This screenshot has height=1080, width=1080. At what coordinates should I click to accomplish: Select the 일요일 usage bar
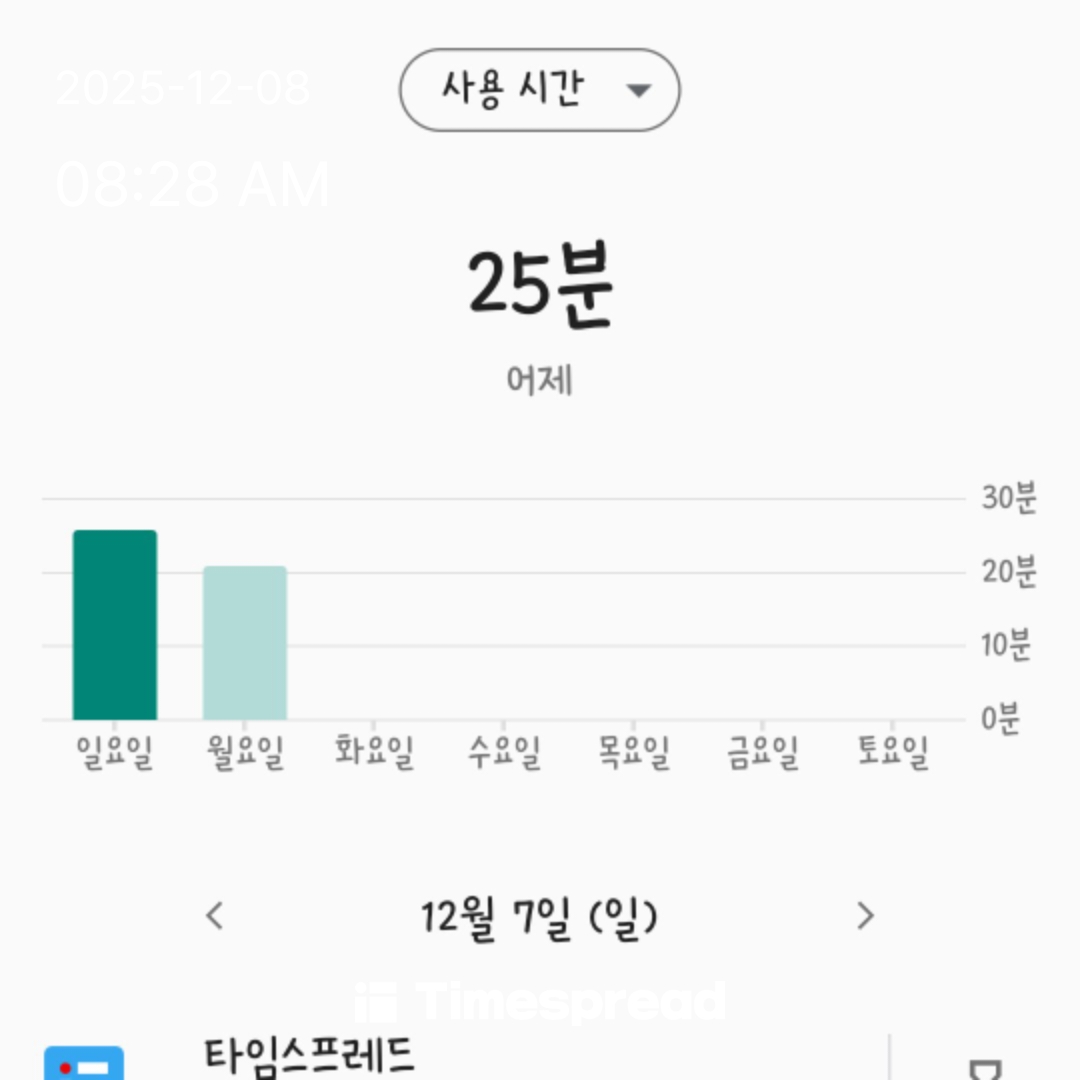click(x=115, y=625)
